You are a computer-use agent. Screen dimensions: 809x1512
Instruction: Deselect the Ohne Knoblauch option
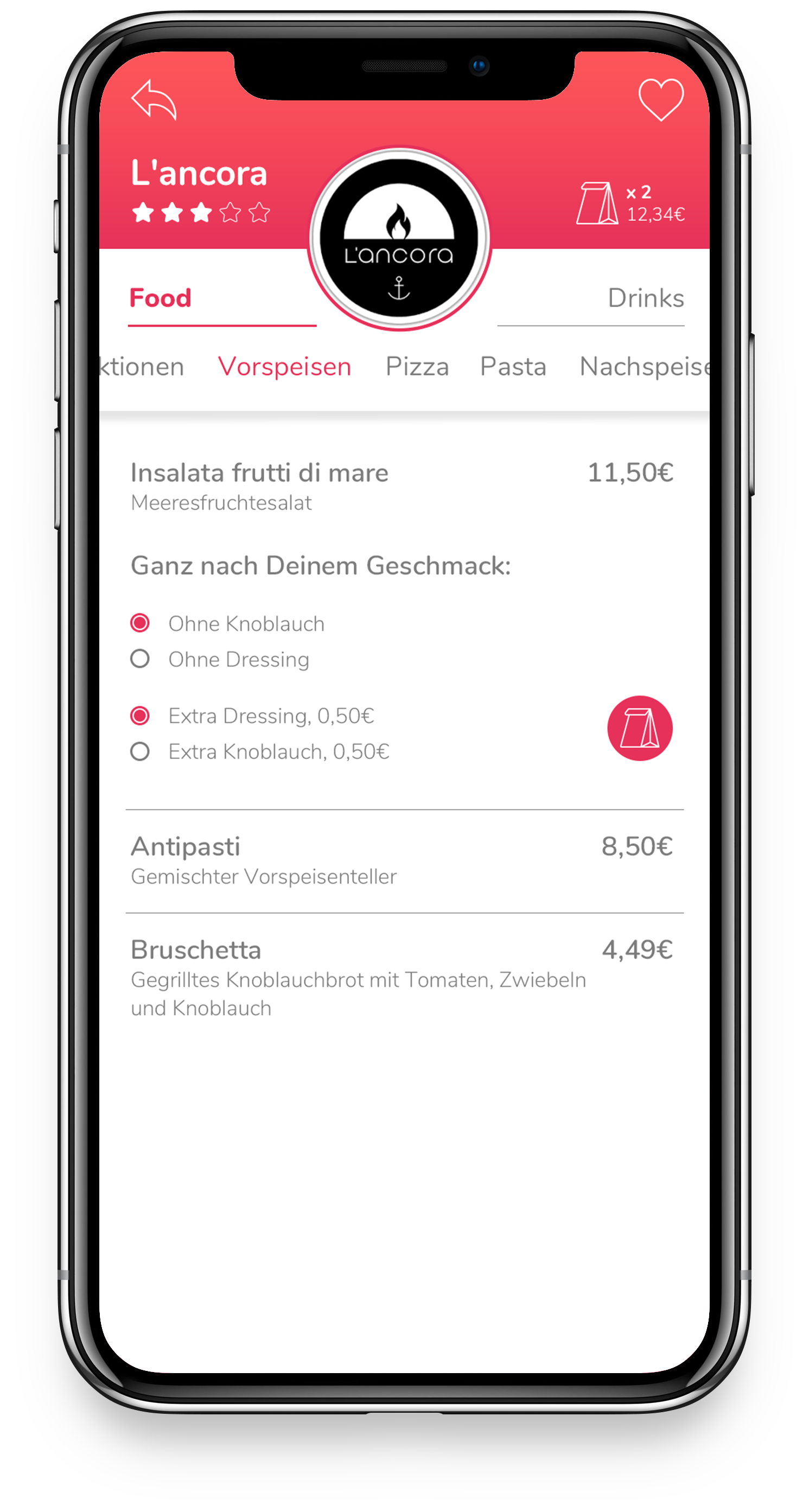[140, 623]
